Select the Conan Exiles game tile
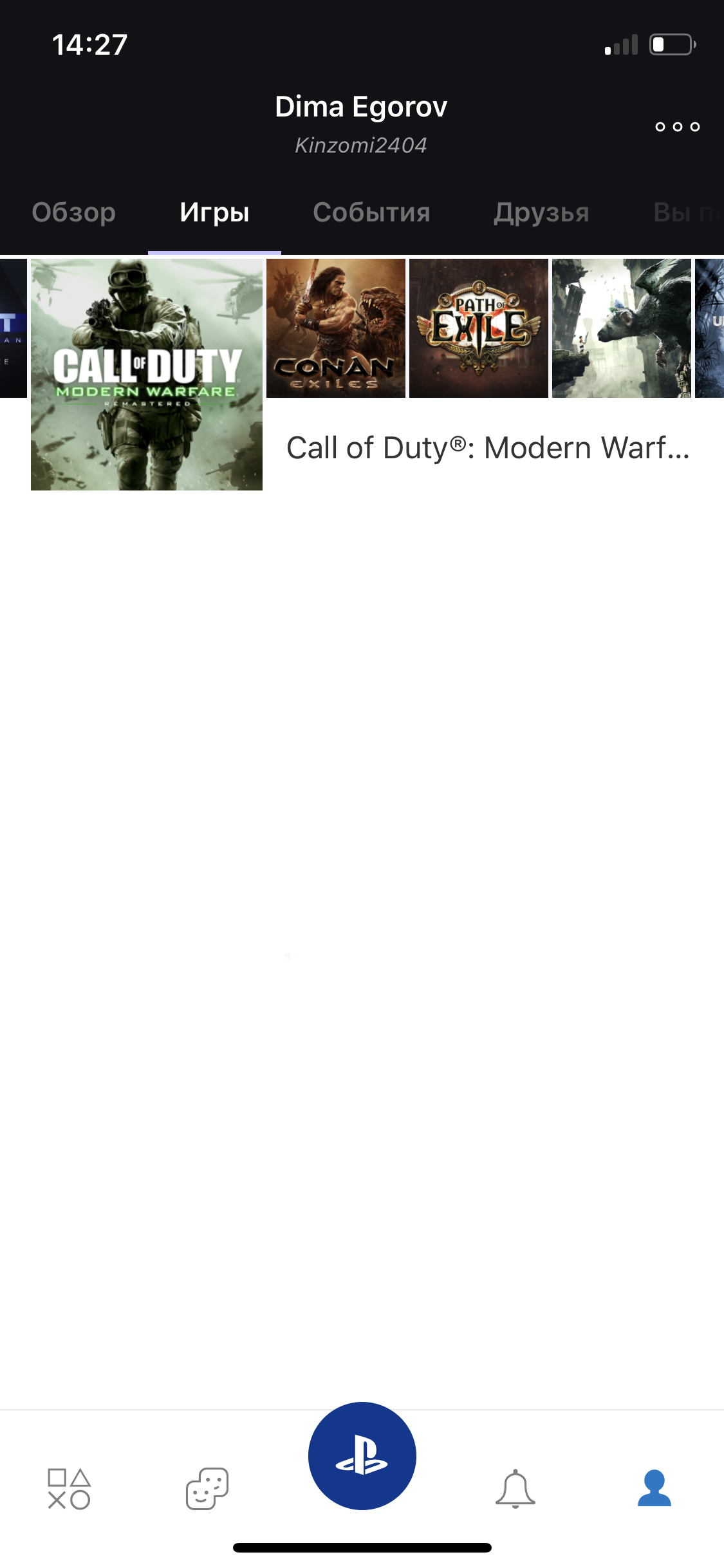This screenshot has width=724, height=1568. (336, 328)
